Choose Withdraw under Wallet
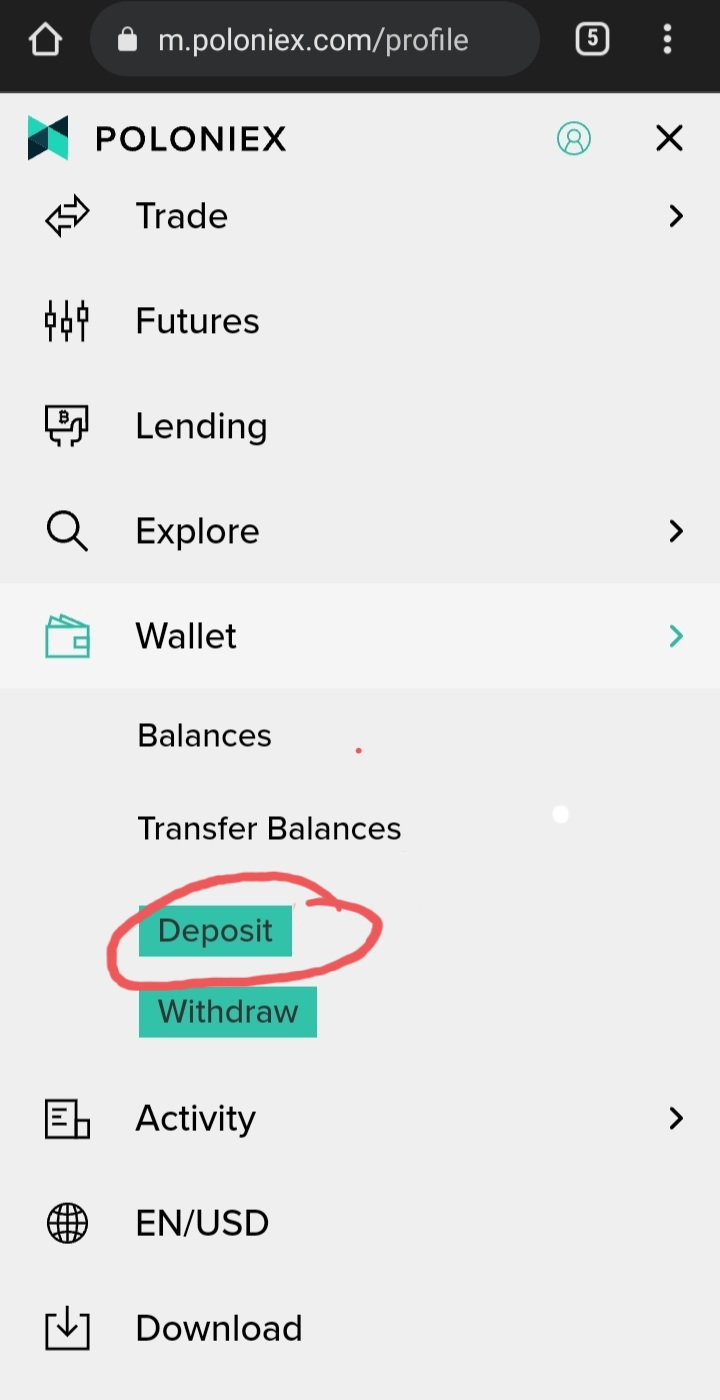 tap(228, 1012)
